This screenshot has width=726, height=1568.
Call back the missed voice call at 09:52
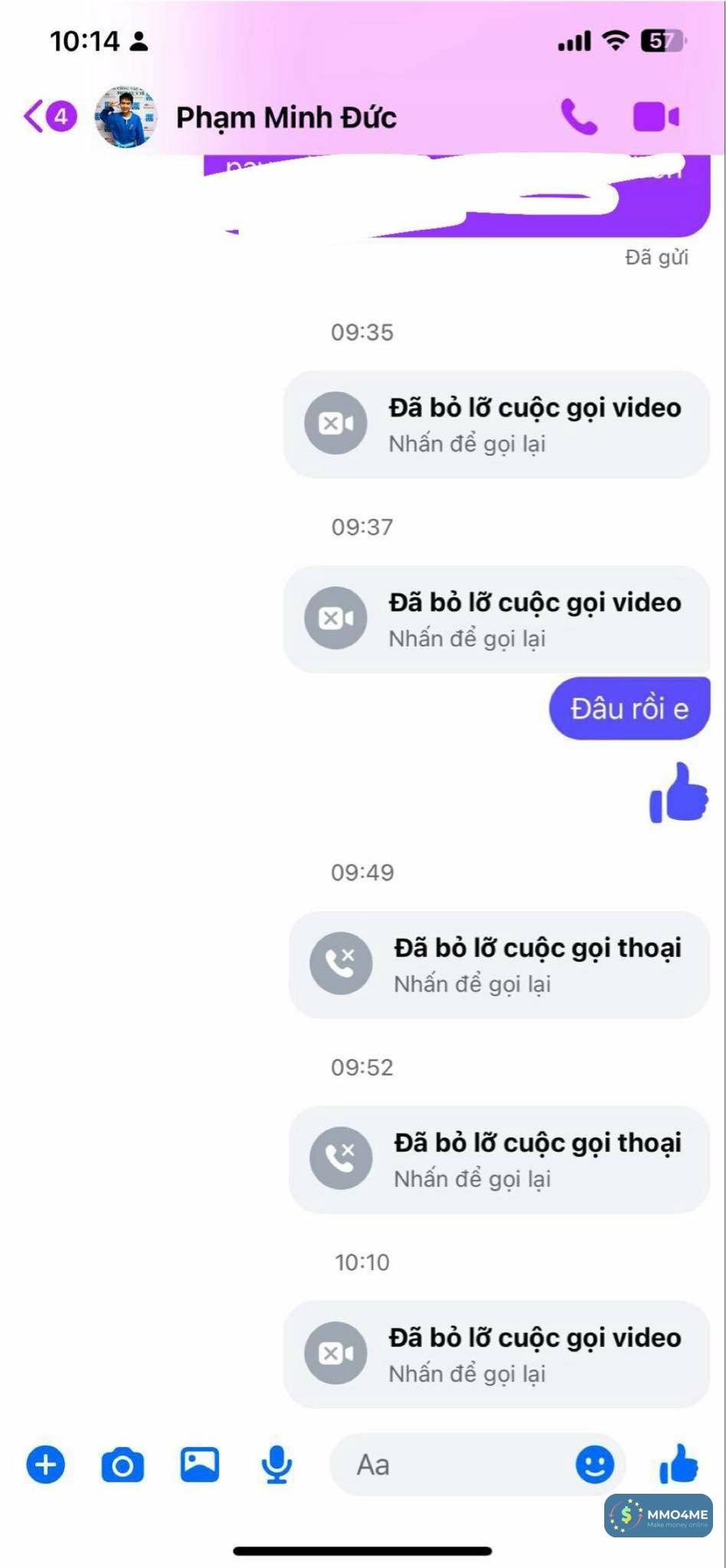[x=499, y=1159]
